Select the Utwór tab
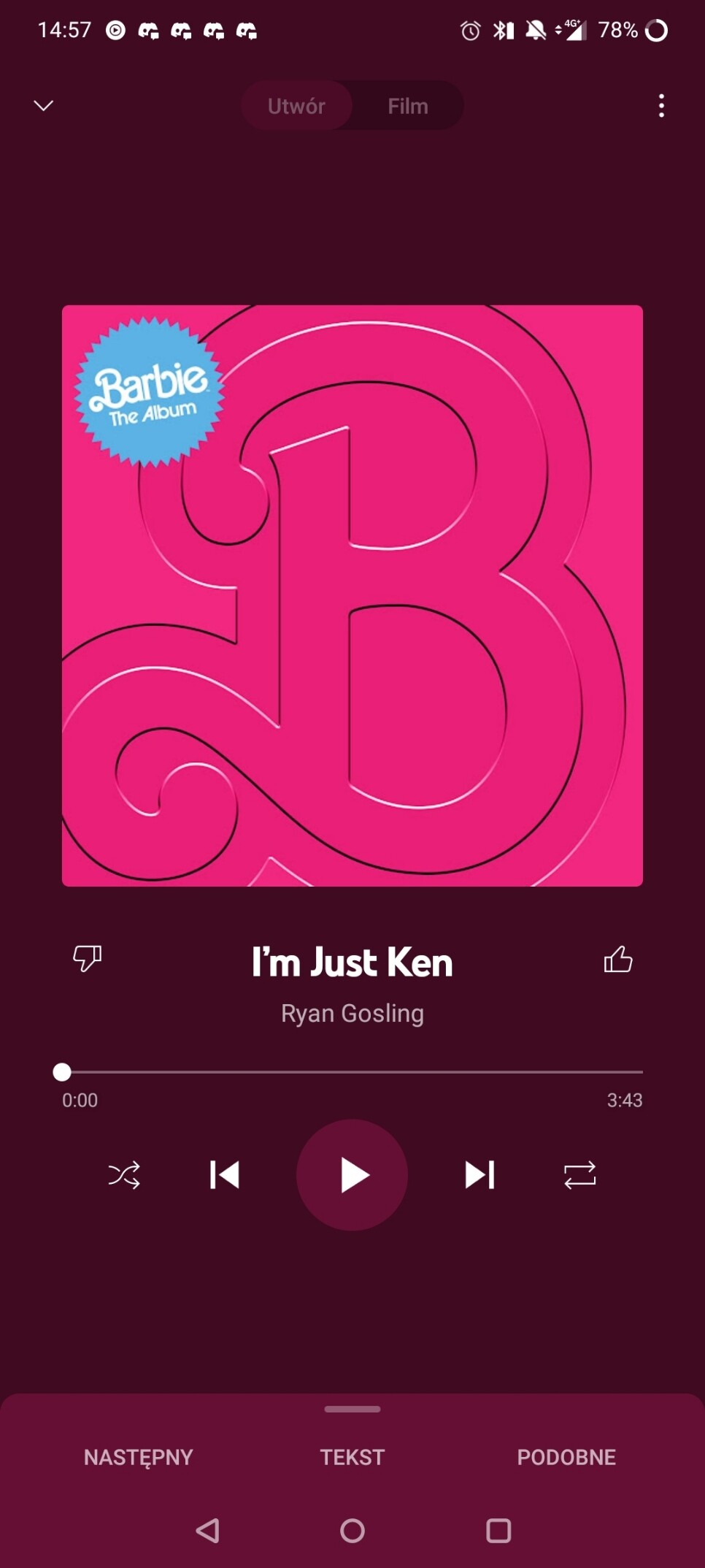Viewport: 705px width, 1568px height. [x=296, y=106]
